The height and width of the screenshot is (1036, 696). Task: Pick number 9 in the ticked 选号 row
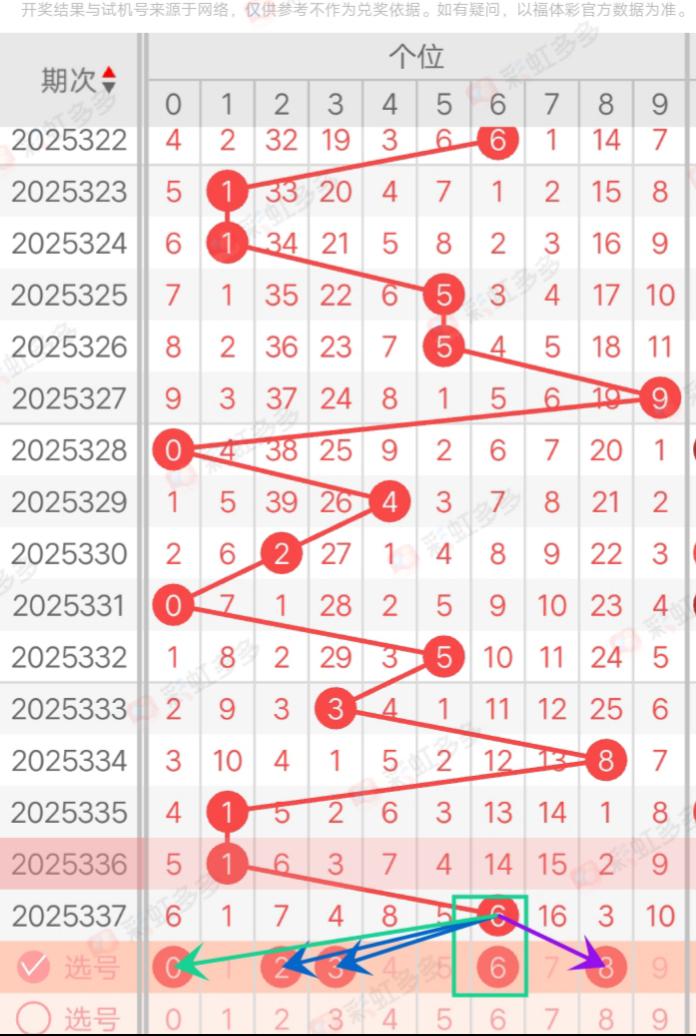[x=659, y=968]
